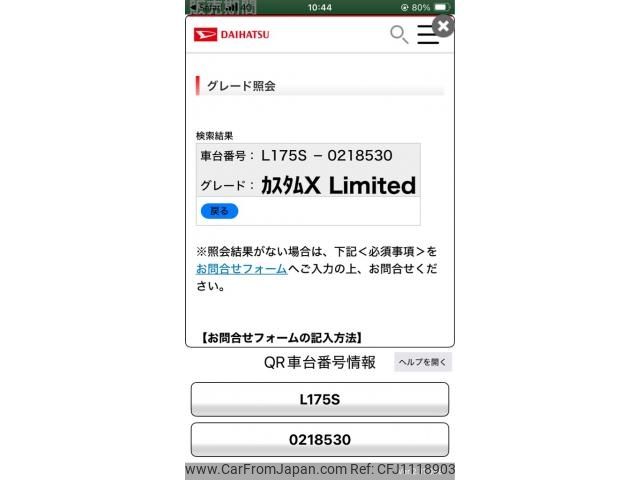
Task: Close the Daihatsu grade lookup popup
Action: click(443, 26)
